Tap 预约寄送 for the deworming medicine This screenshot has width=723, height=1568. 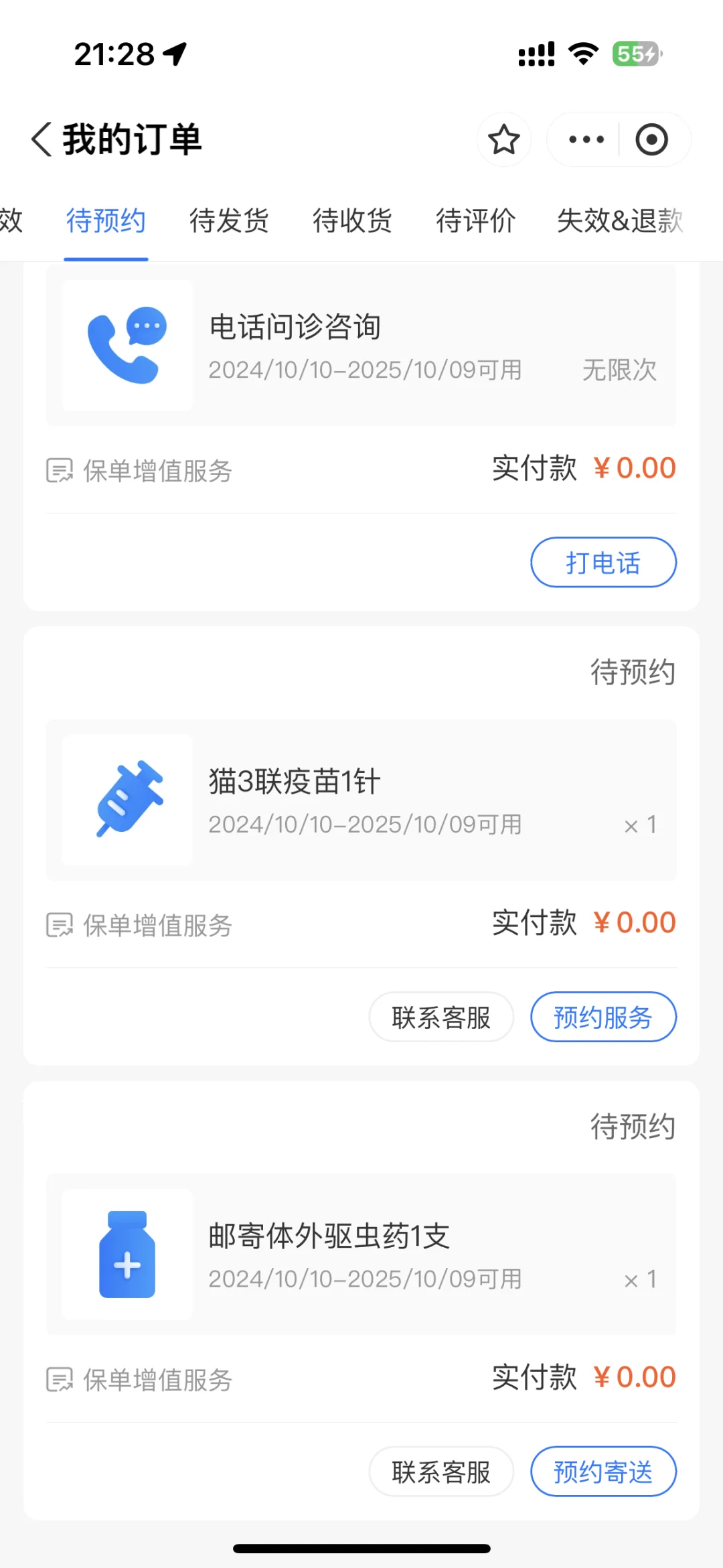603,1471
